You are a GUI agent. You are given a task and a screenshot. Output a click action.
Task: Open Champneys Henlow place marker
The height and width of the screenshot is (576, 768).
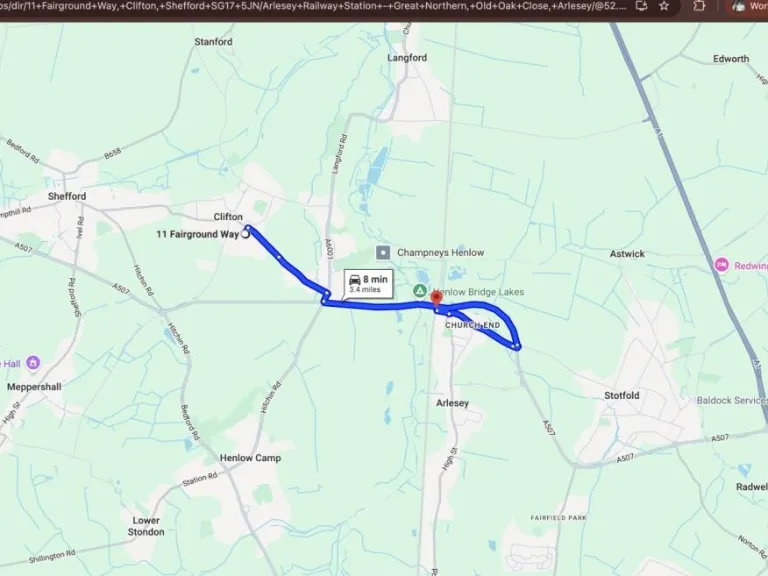tap(382, 252)
